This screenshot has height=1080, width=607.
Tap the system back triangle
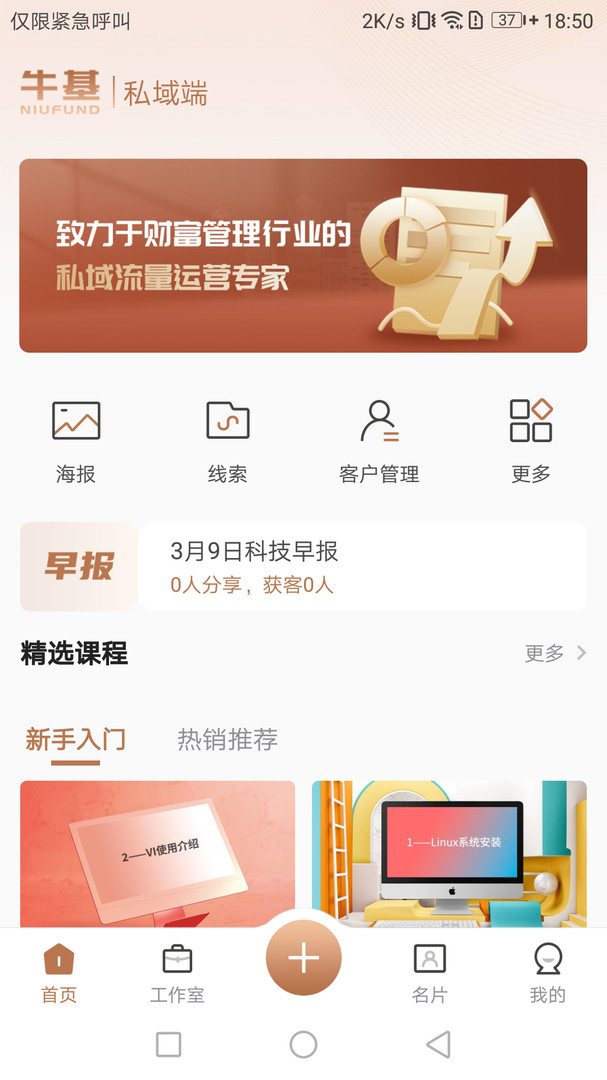pos(438,1044)
